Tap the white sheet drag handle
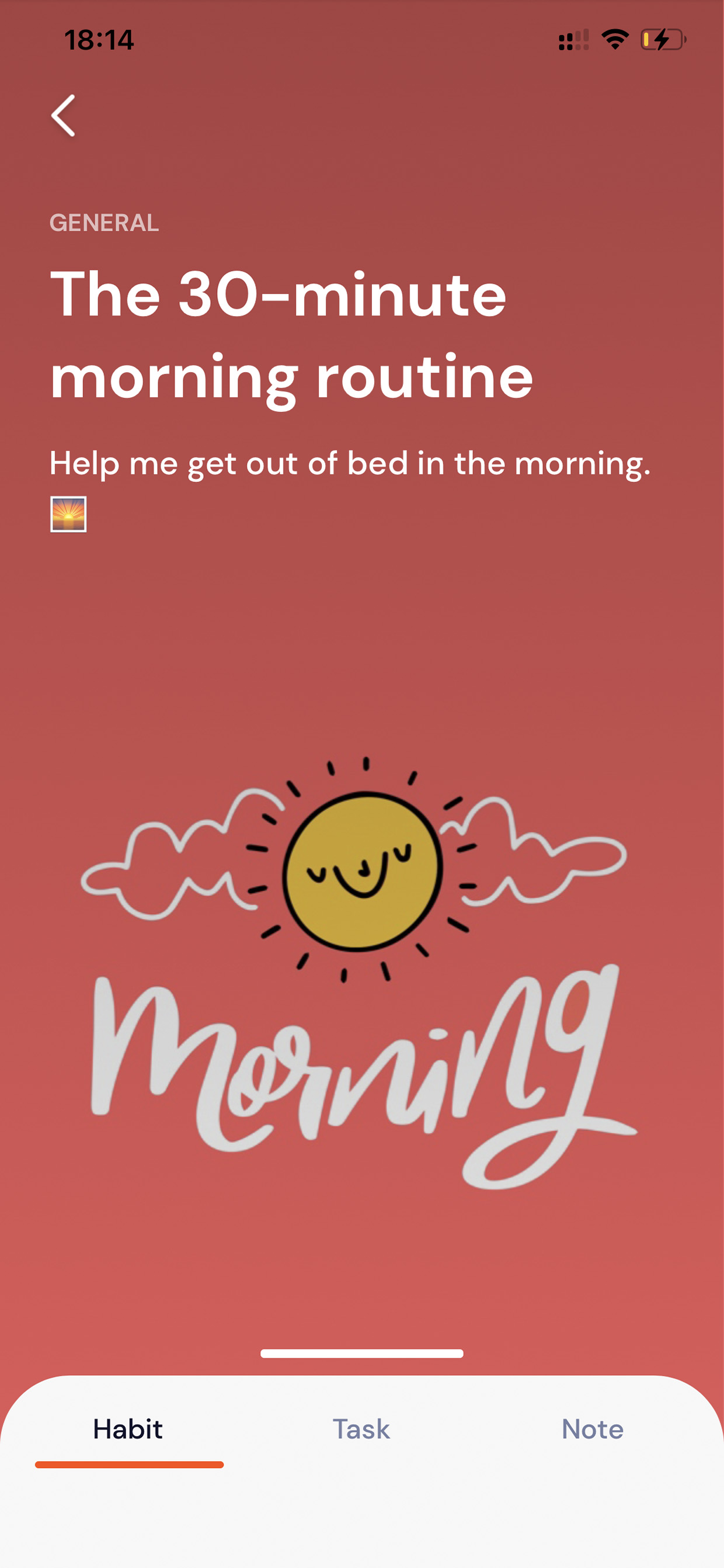Image resolution: width=724 pixels, height=1568 pixels. pyautogui.click(x=362, y=1353)
